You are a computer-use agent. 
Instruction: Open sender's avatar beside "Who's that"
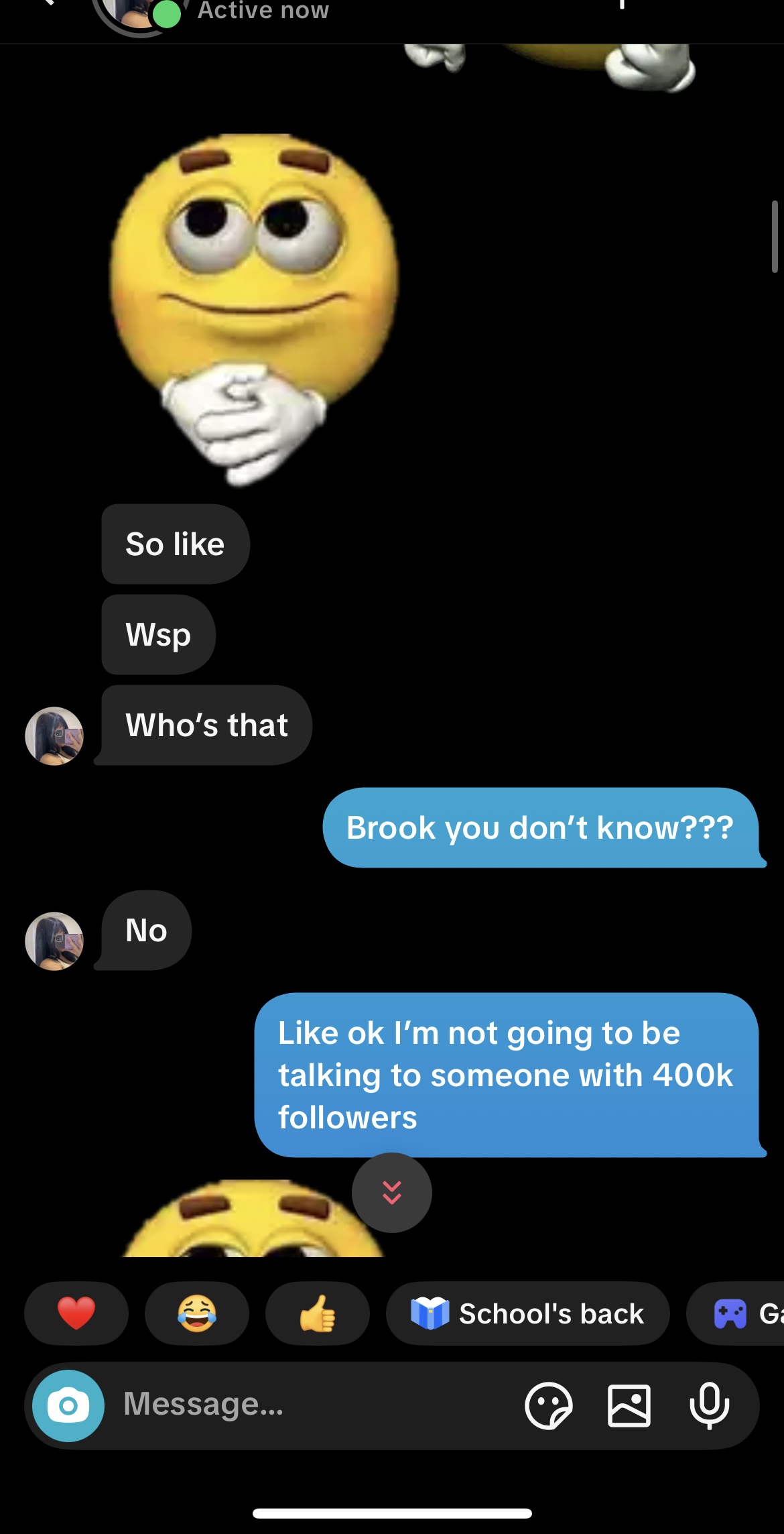pos(54,735)
